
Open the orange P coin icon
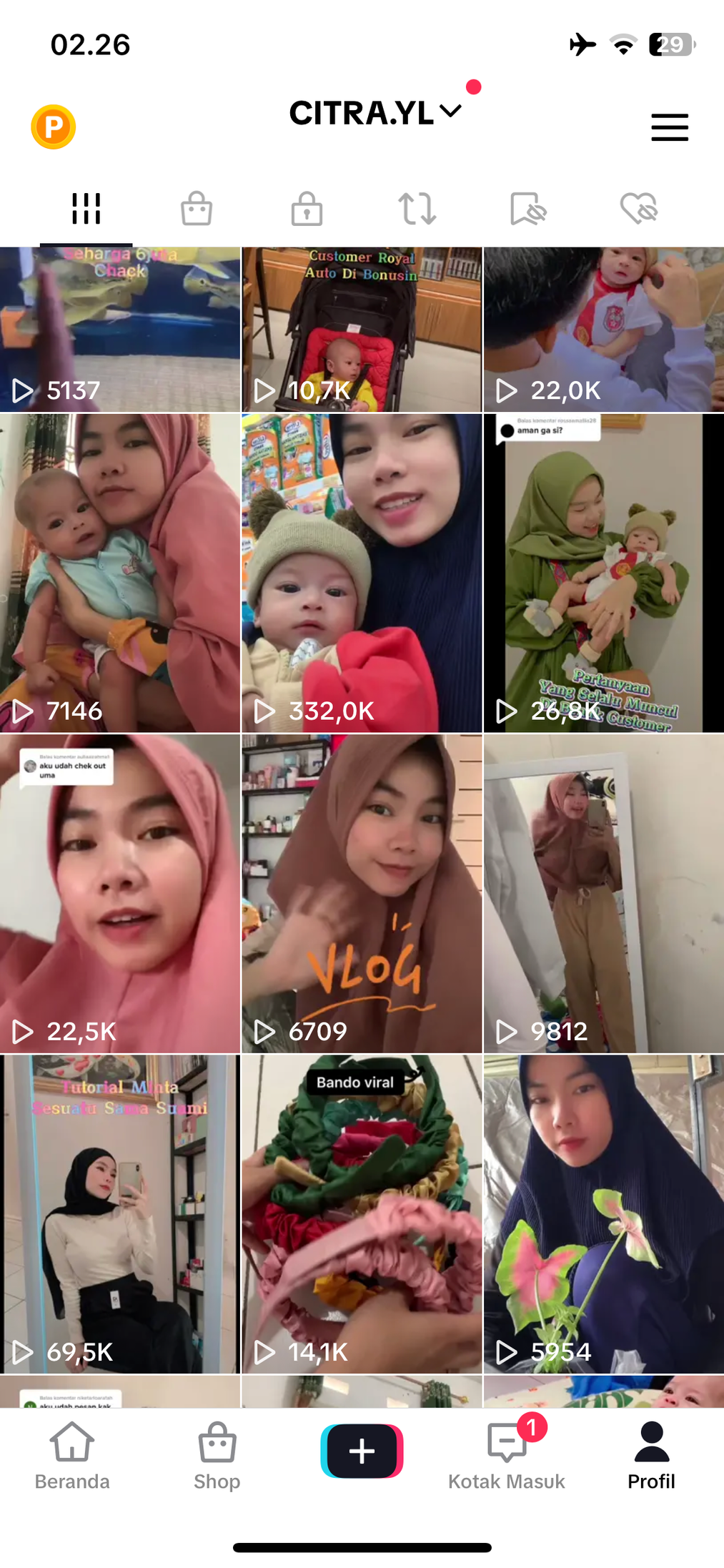tap(53, 127)
